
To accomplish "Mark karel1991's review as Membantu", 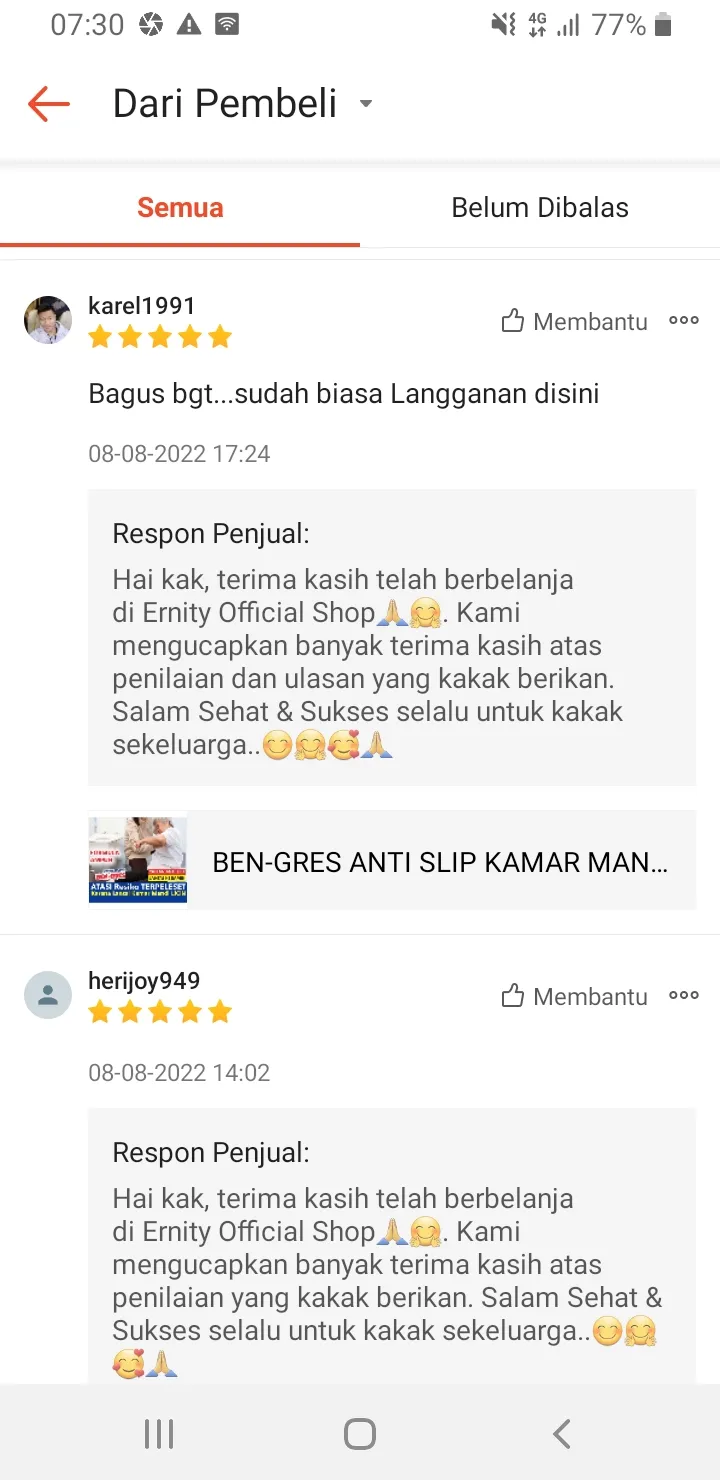I will (574, 321).
